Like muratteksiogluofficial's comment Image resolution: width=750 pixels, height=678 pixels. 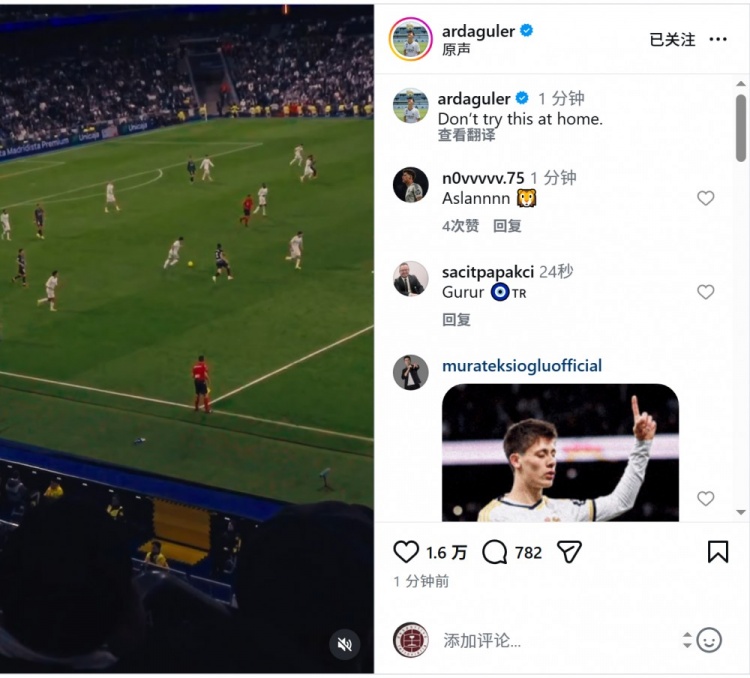click(x=706, y=498)
